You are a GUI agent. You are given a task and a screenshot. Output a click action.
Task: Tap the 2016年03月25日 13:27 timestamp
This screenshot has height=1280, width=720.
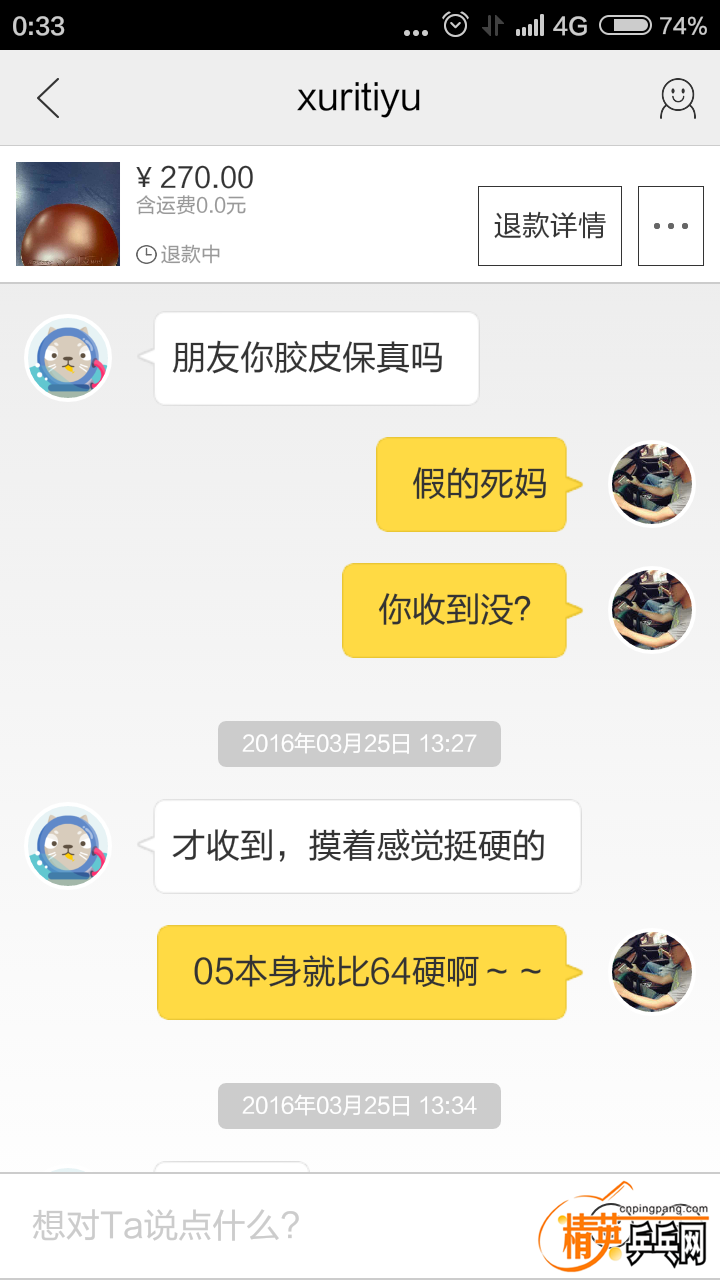(x=359, y=743)
